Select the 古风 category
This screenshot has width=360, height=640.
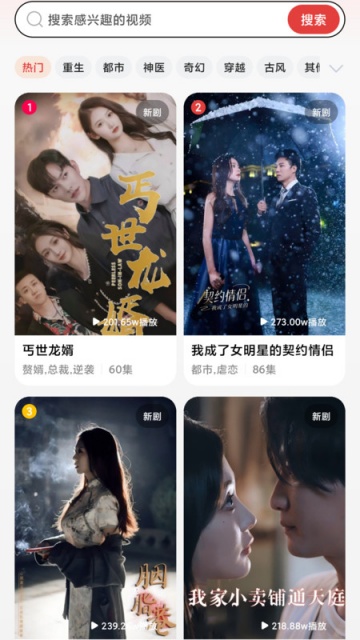pyautogui.click(x=275, y=67)
